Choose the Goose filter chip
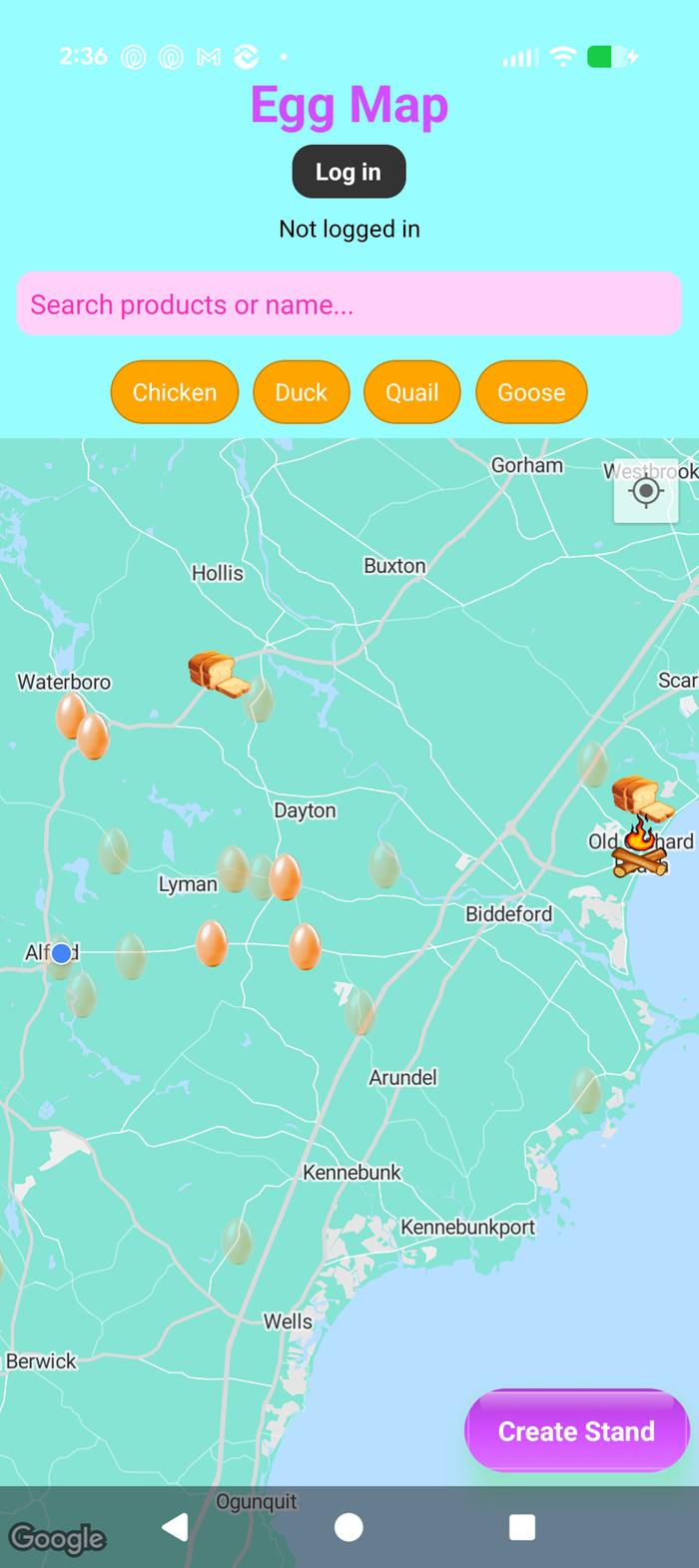This screenshot has height=1568, width=699. coord(531,392)
